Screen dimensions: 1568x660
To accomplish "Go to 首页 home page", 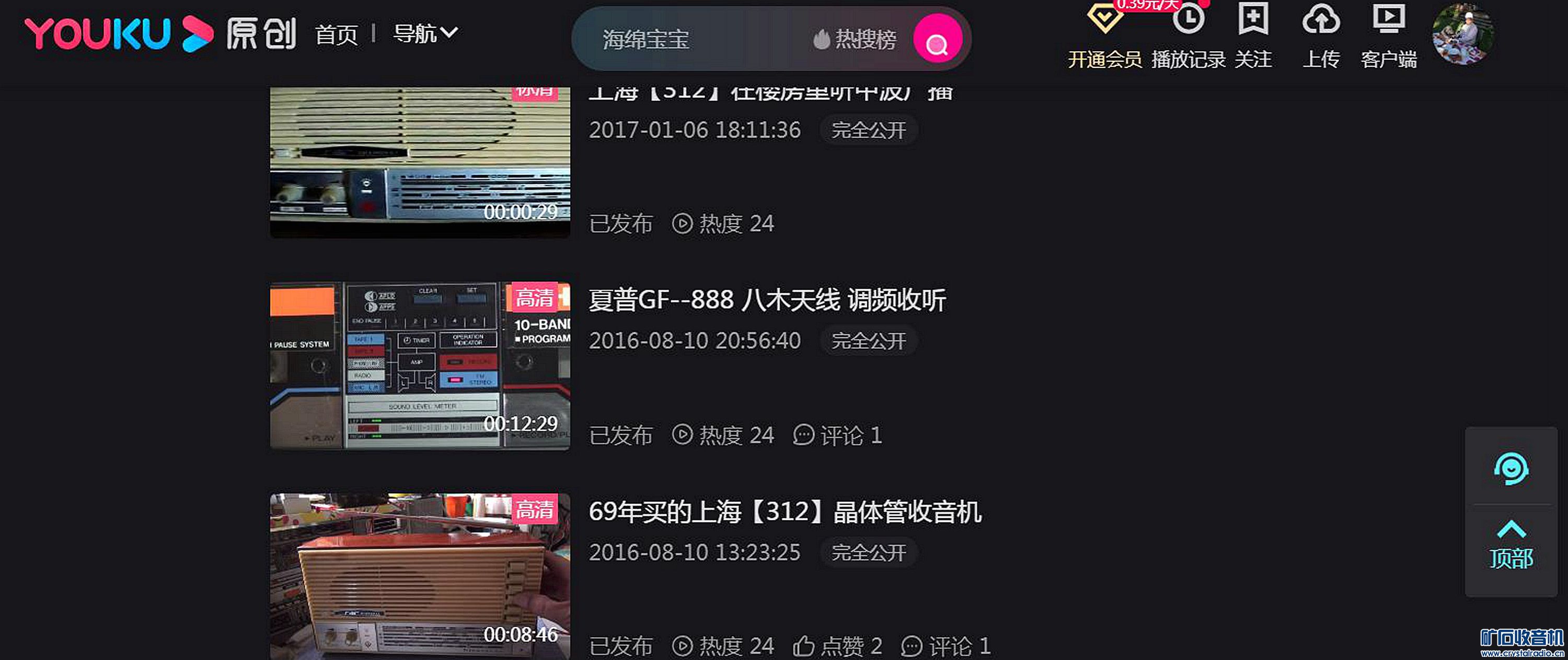I will pos(336,34).
